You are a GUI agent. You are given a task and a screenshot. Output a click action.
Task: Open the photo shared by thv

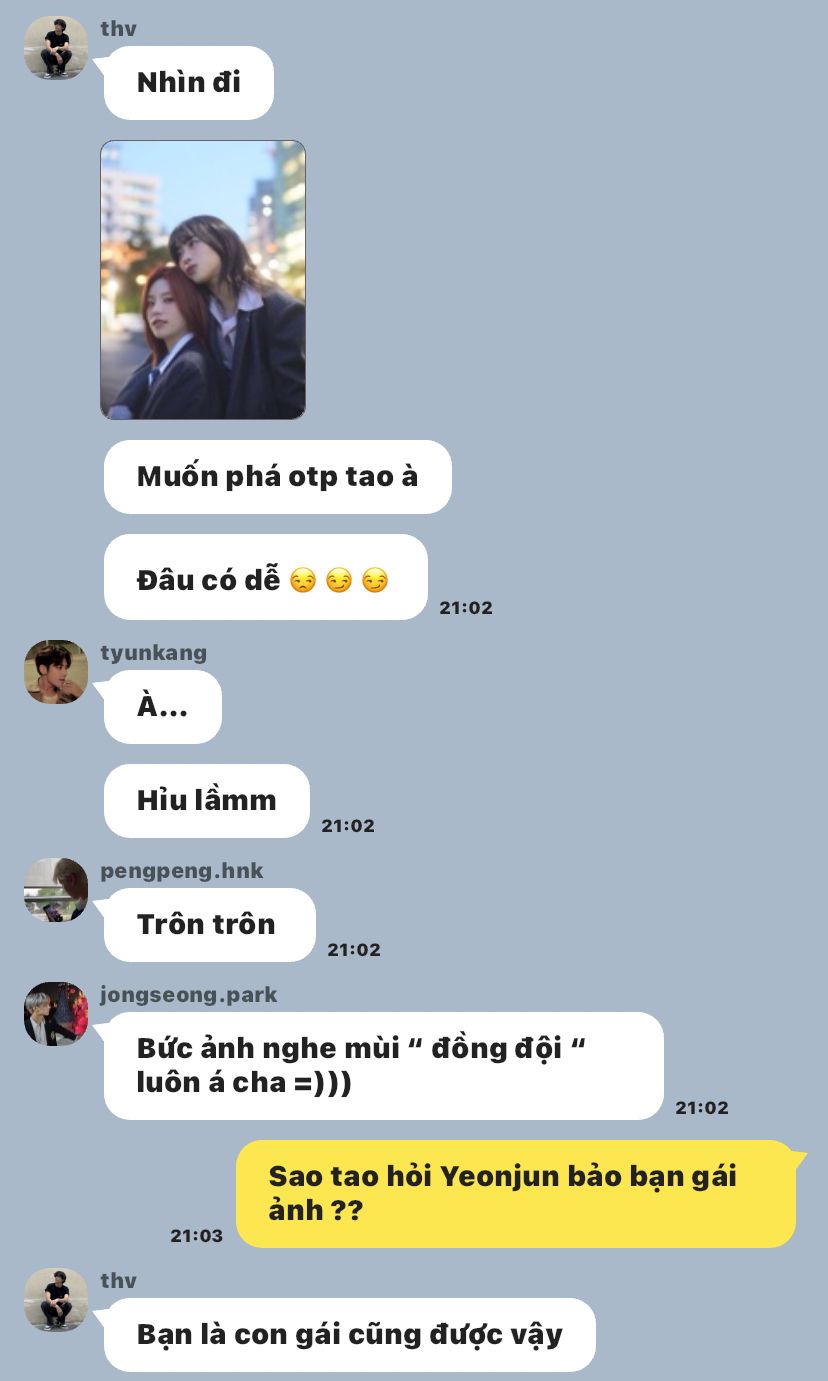pyautogui.click(x=203, y=279)
